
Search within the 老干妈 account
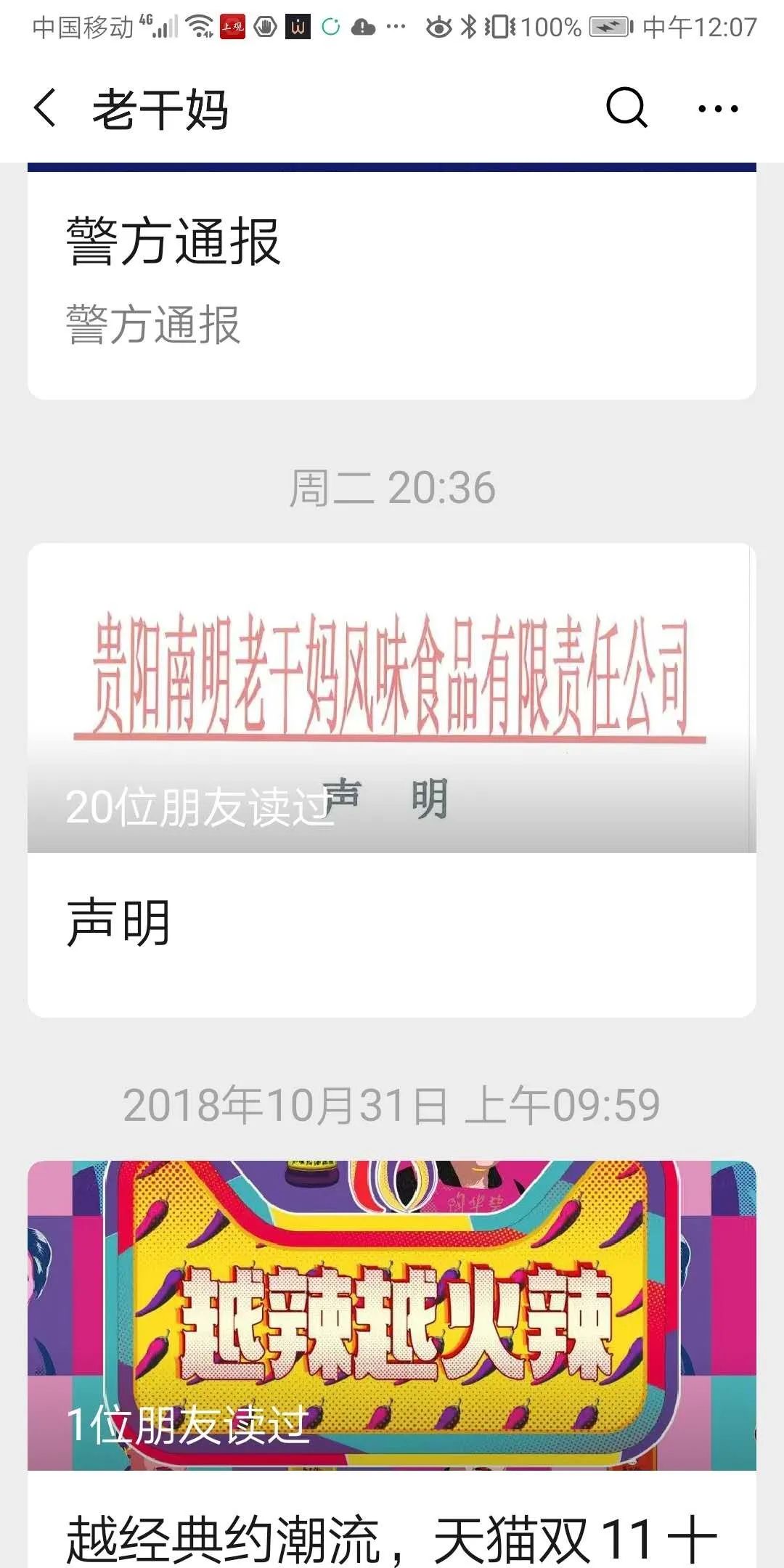[x=626, y=109]
